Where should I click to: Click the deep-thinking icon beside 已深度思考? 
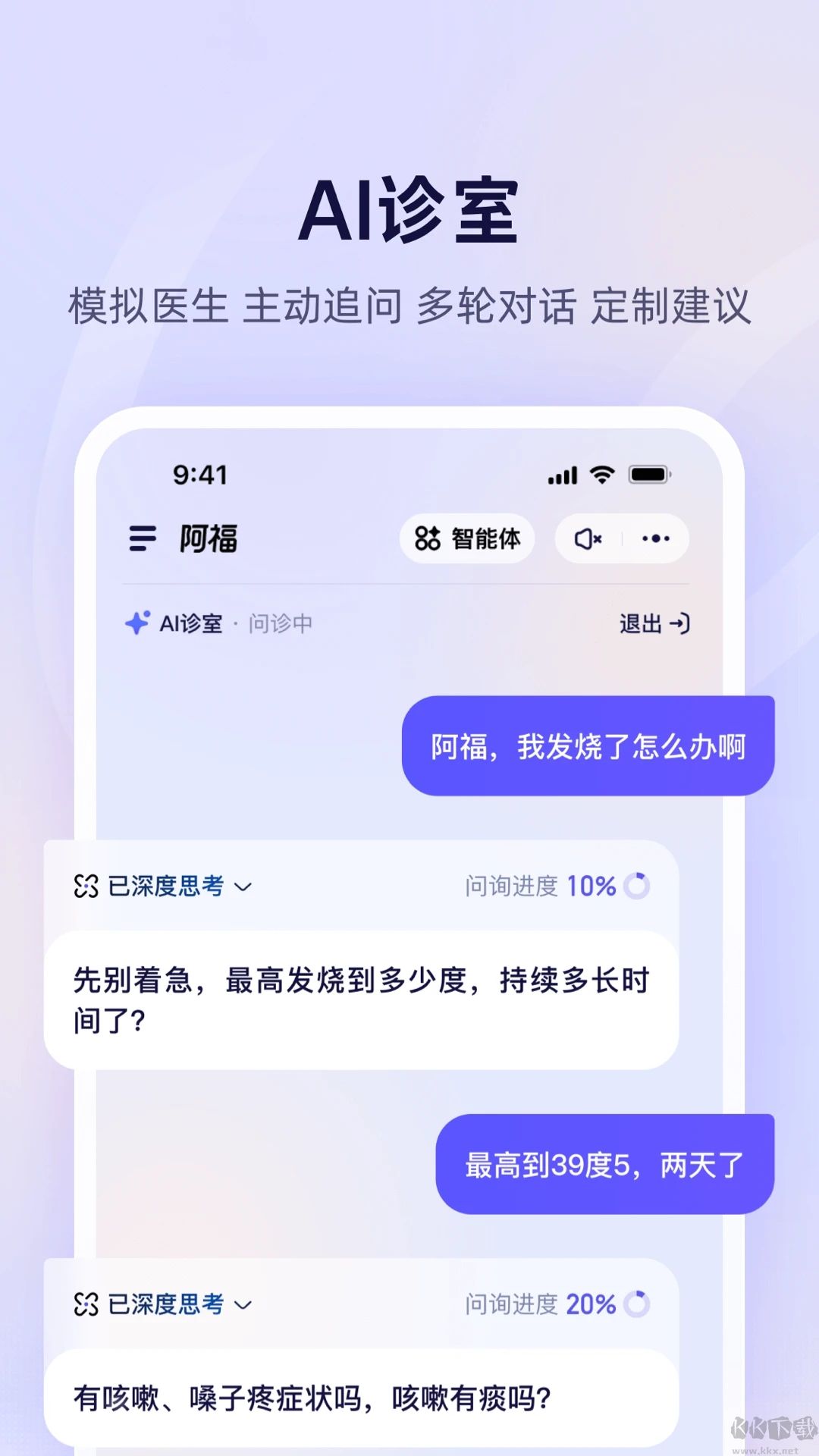(87, 885)
